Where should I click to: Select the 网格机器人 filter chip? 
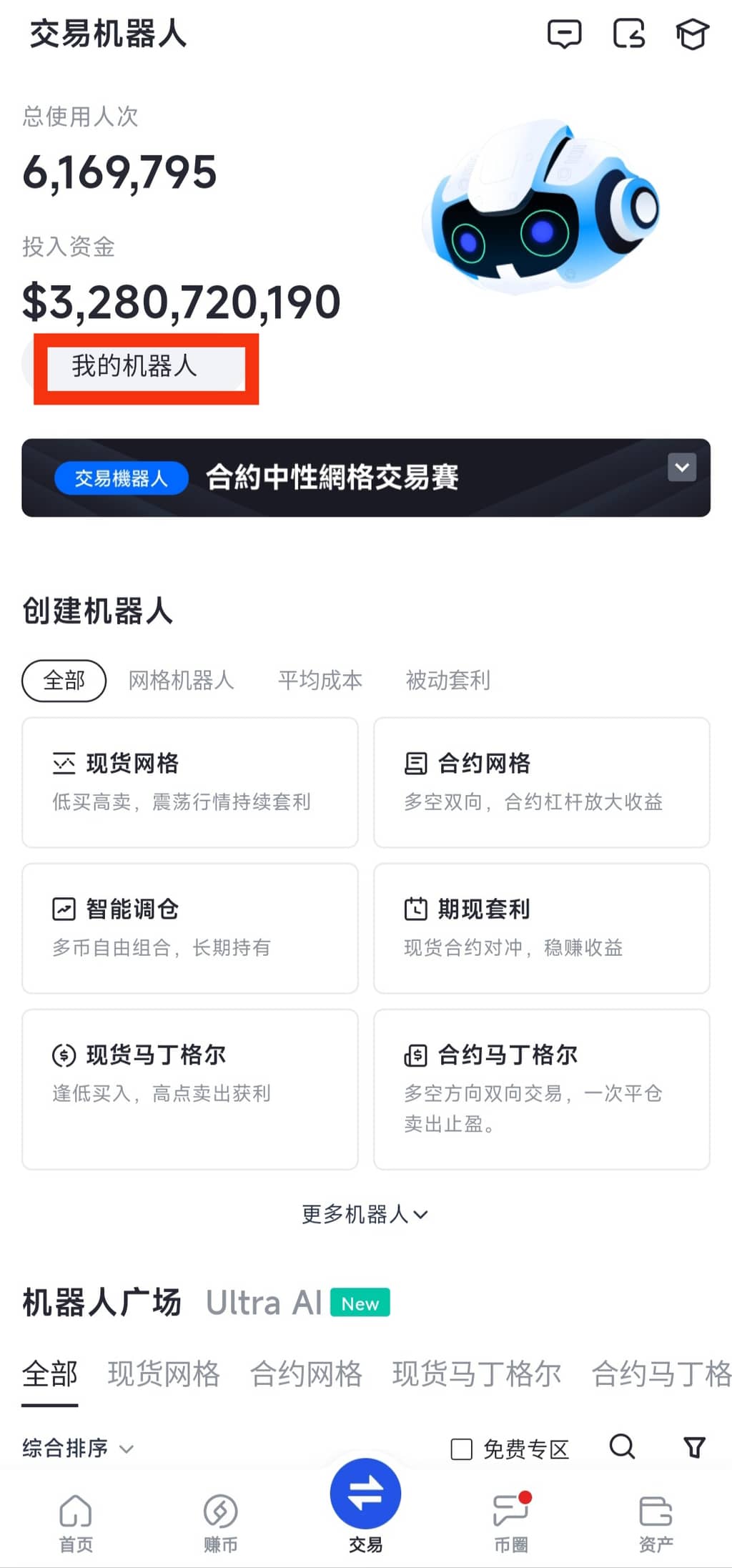181,680
